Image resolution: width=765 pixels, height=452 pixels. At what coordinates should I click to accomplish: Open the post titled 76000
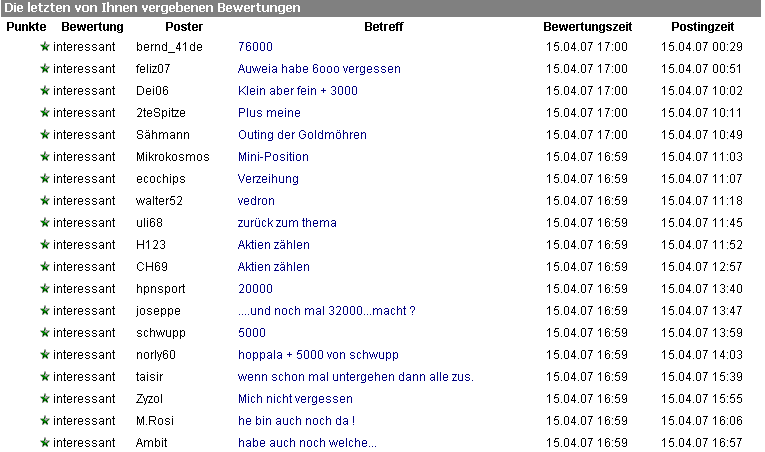point(255,47)
